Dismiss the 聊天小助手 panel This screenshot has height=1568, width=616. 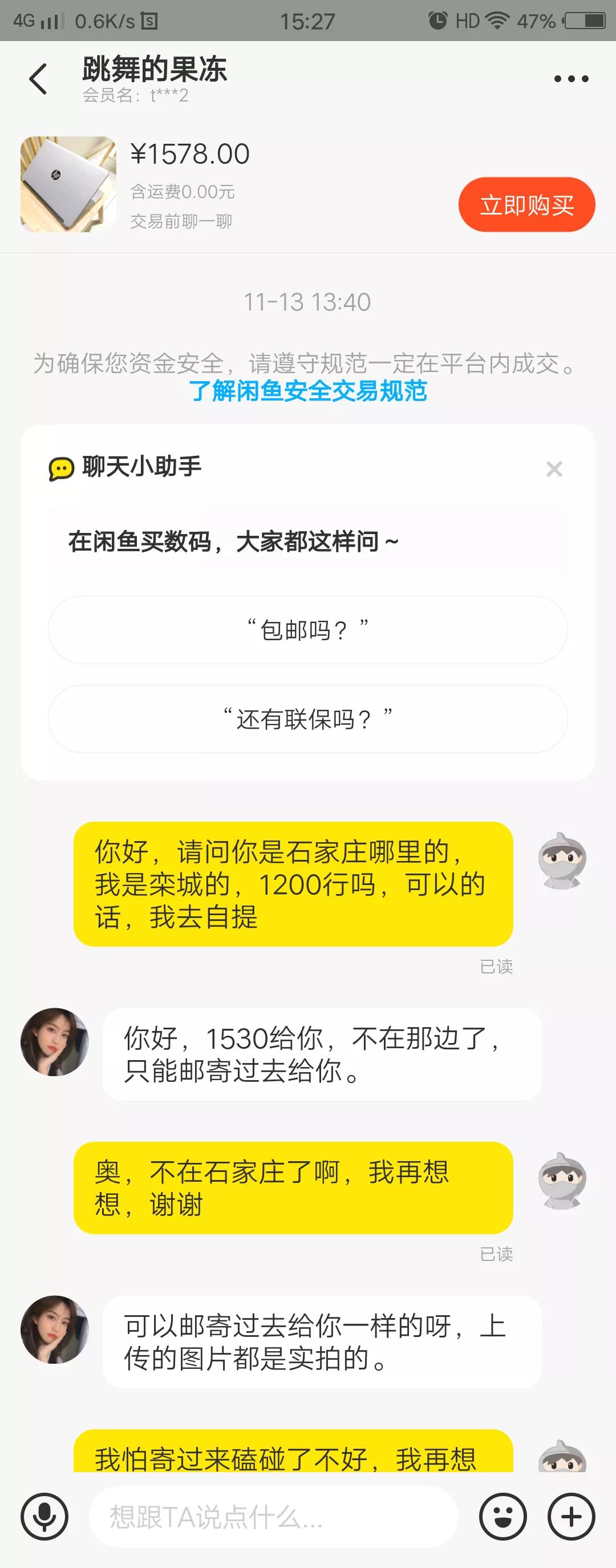[553, 468]
